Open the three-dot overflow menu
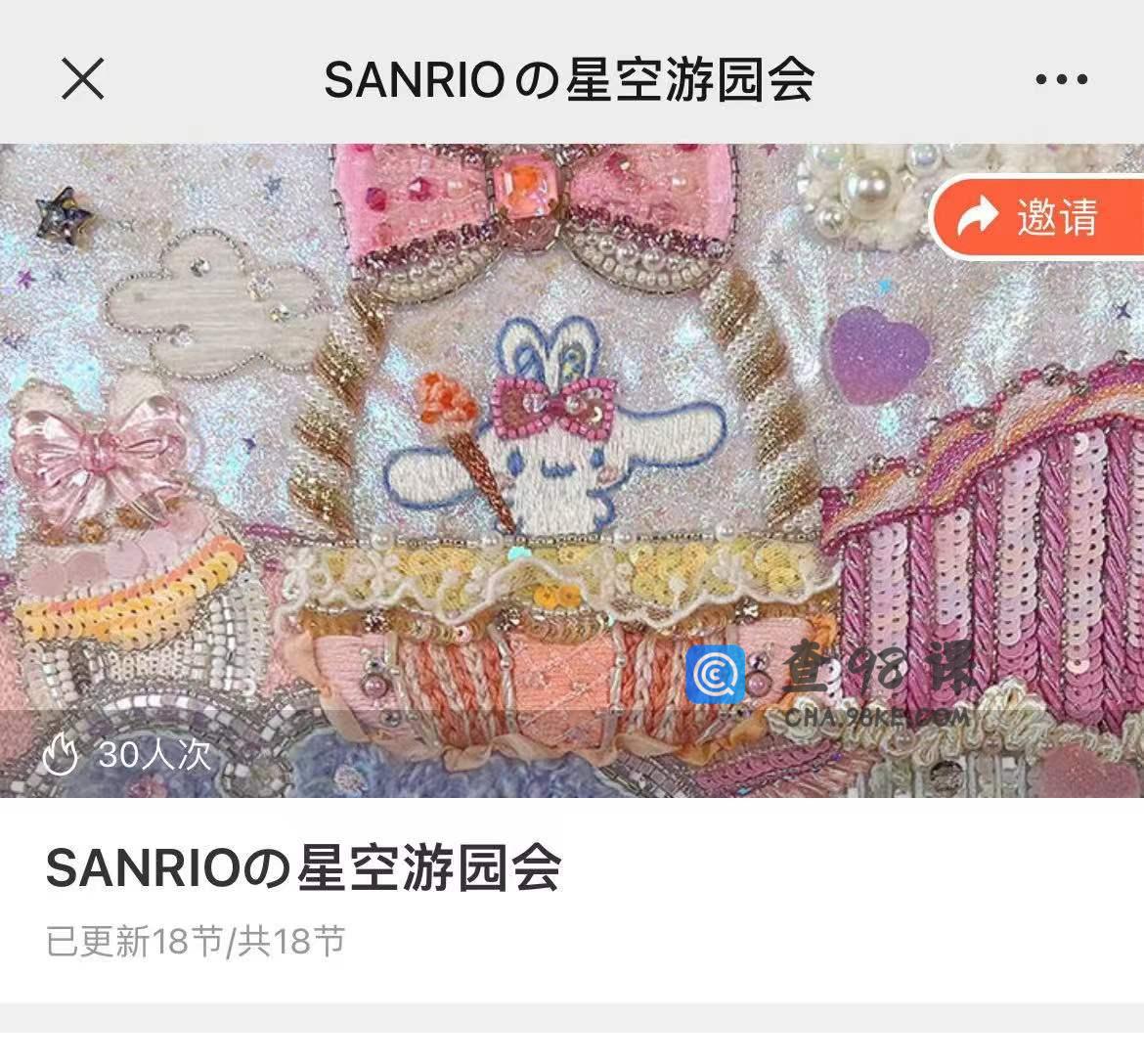This screenshot has height=1064, width=1144. 1061,79
